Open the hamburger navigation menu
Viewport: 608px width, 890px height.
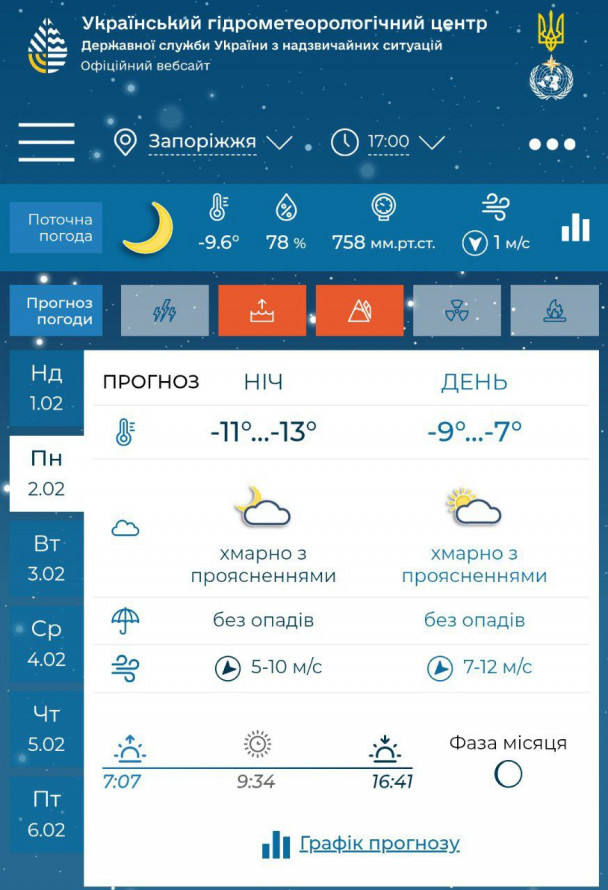pyautogui.click(x=46, y=142)
